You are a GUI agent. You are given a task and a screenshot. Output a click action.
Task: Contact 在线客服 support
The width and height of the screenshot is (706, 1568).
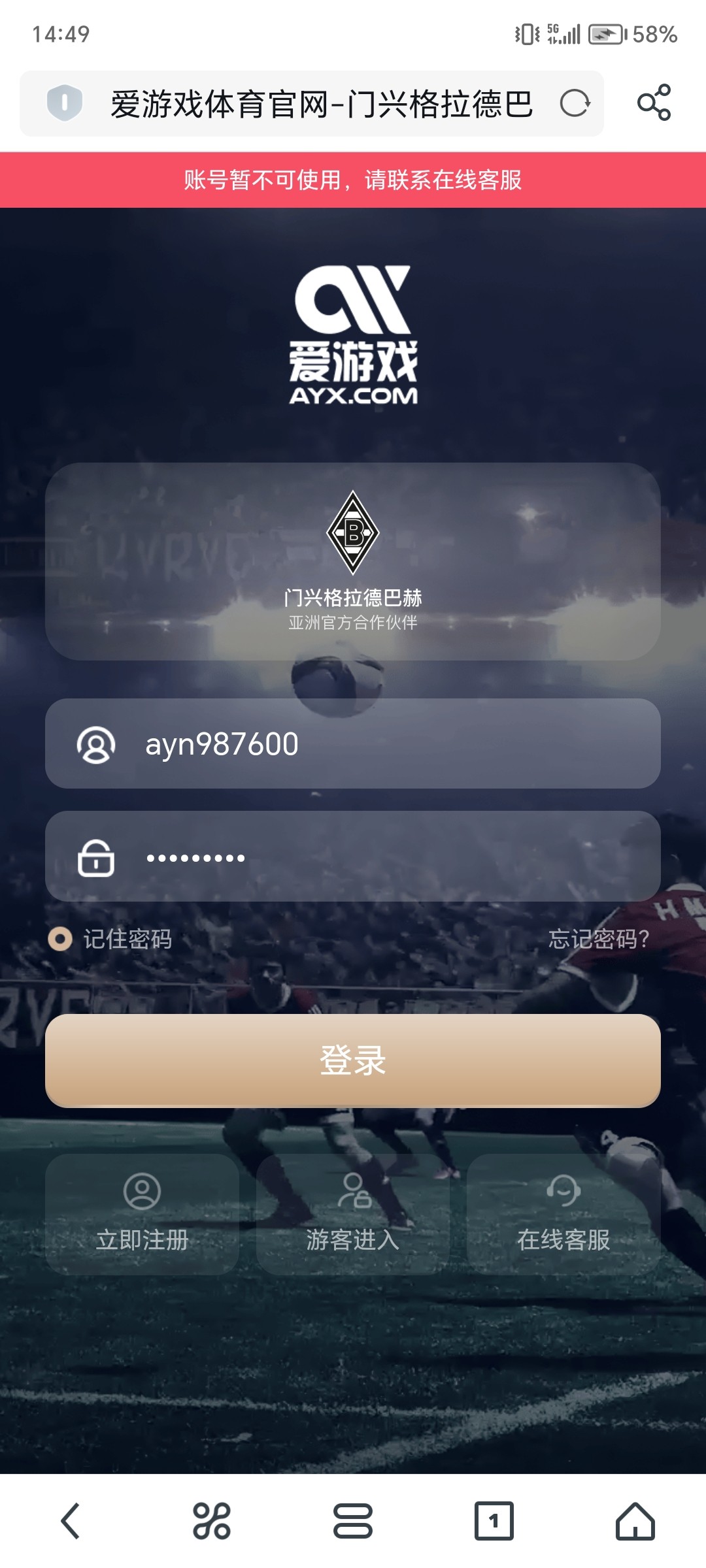(563, 1214)
